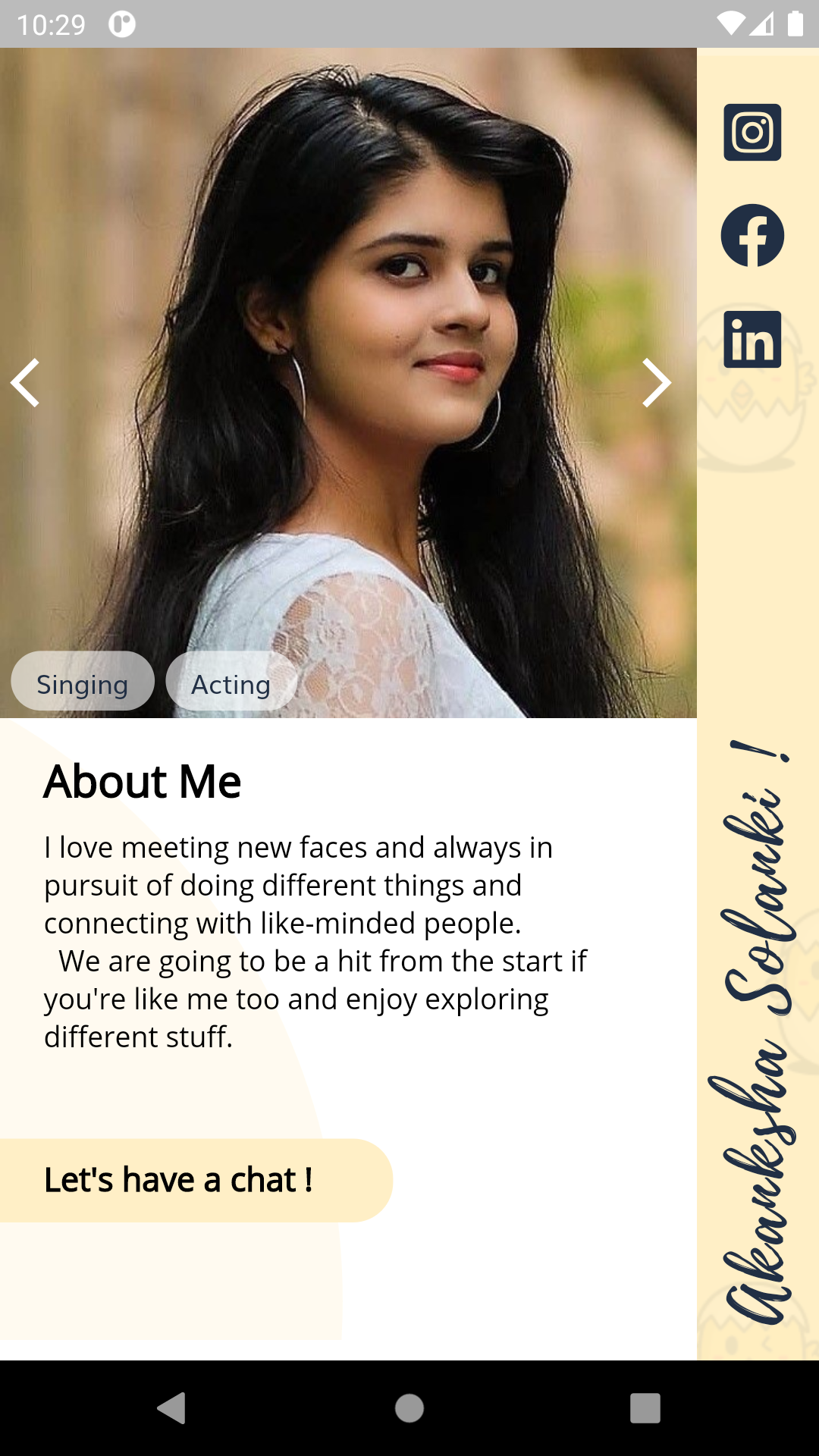Go back using the system back button
Screen dimensions: 819x1456
[172, 1408]
